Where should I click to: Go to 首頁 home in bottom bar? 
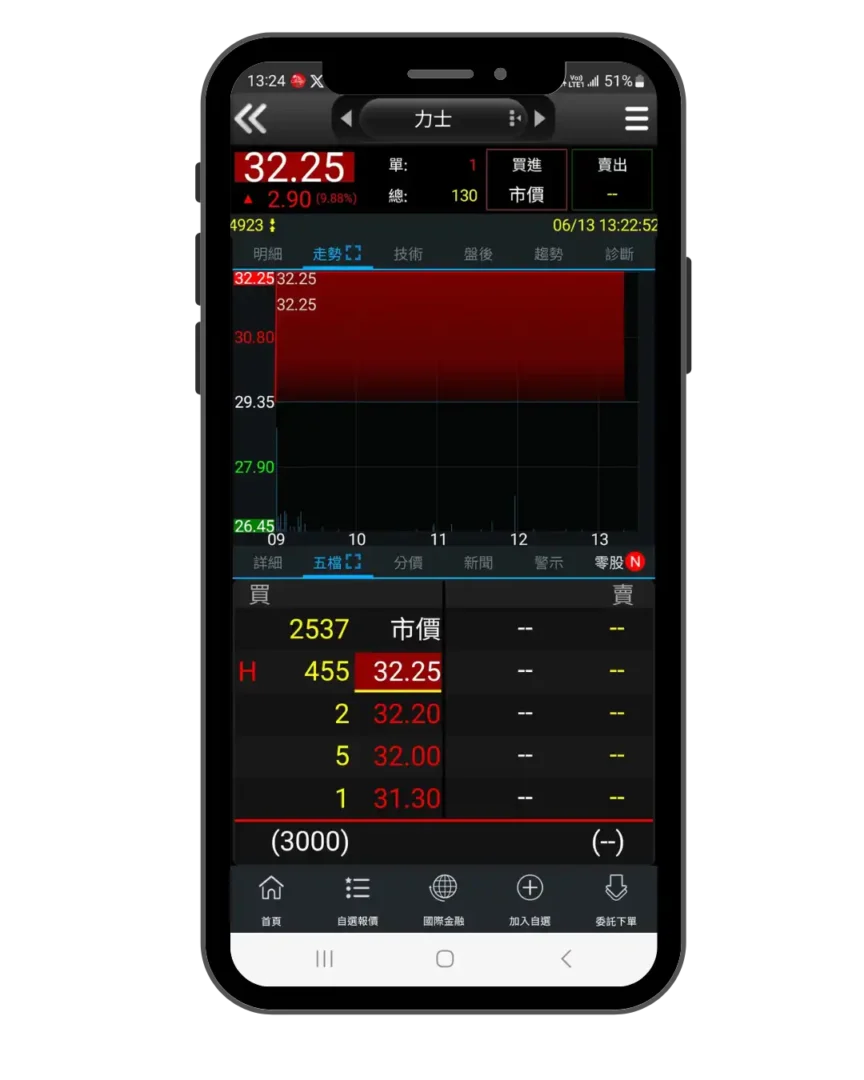point(271,900)
